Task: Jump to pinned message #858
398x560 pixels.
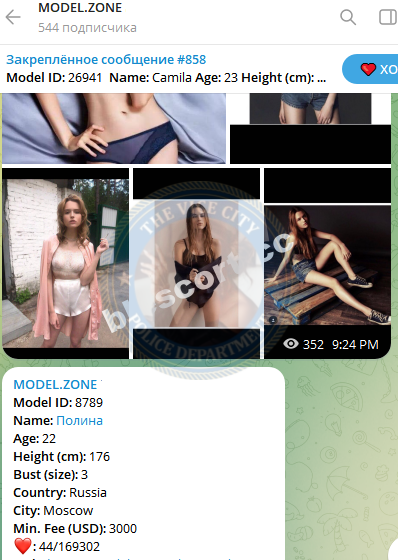Action: coord(166,69)
